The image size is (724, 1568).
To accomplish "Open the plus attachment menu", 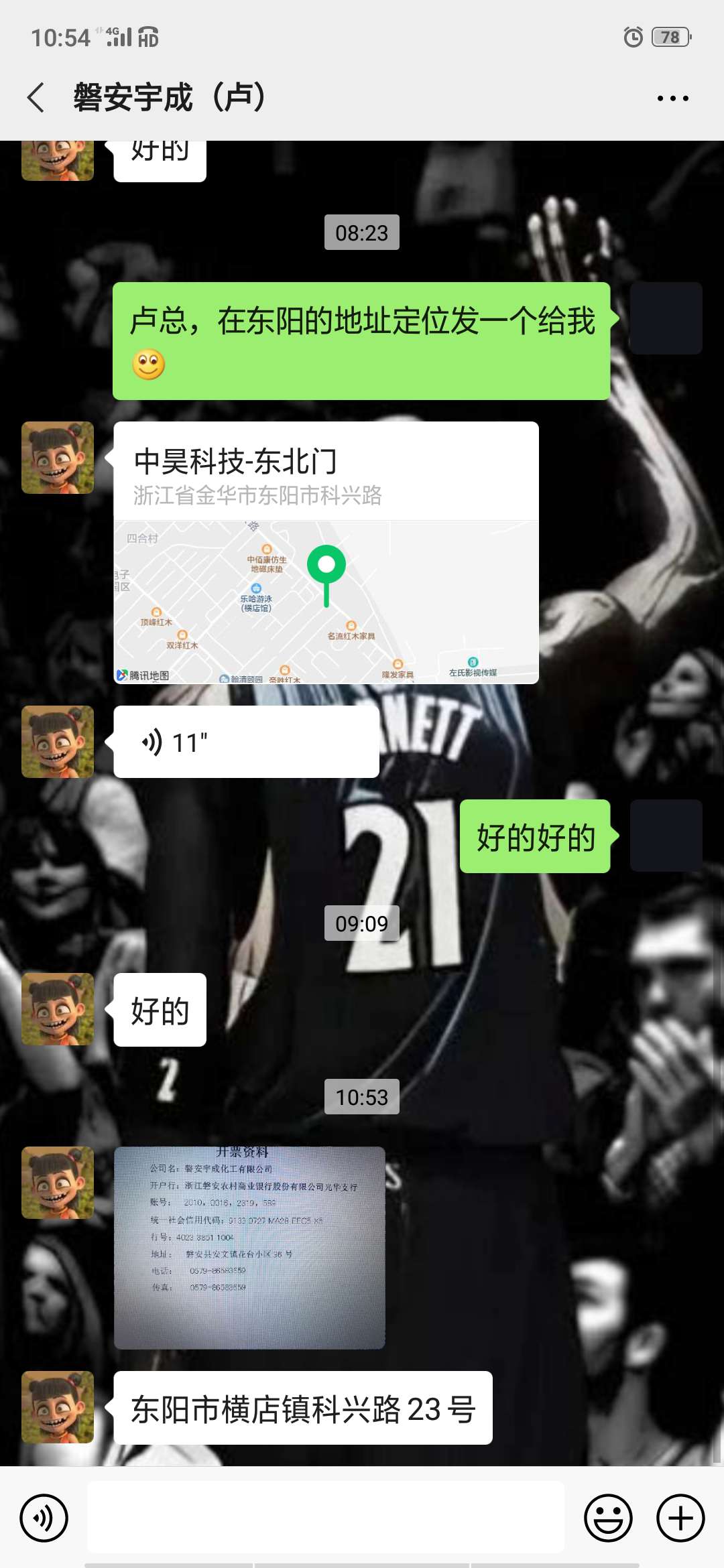I will point(680,1518).
